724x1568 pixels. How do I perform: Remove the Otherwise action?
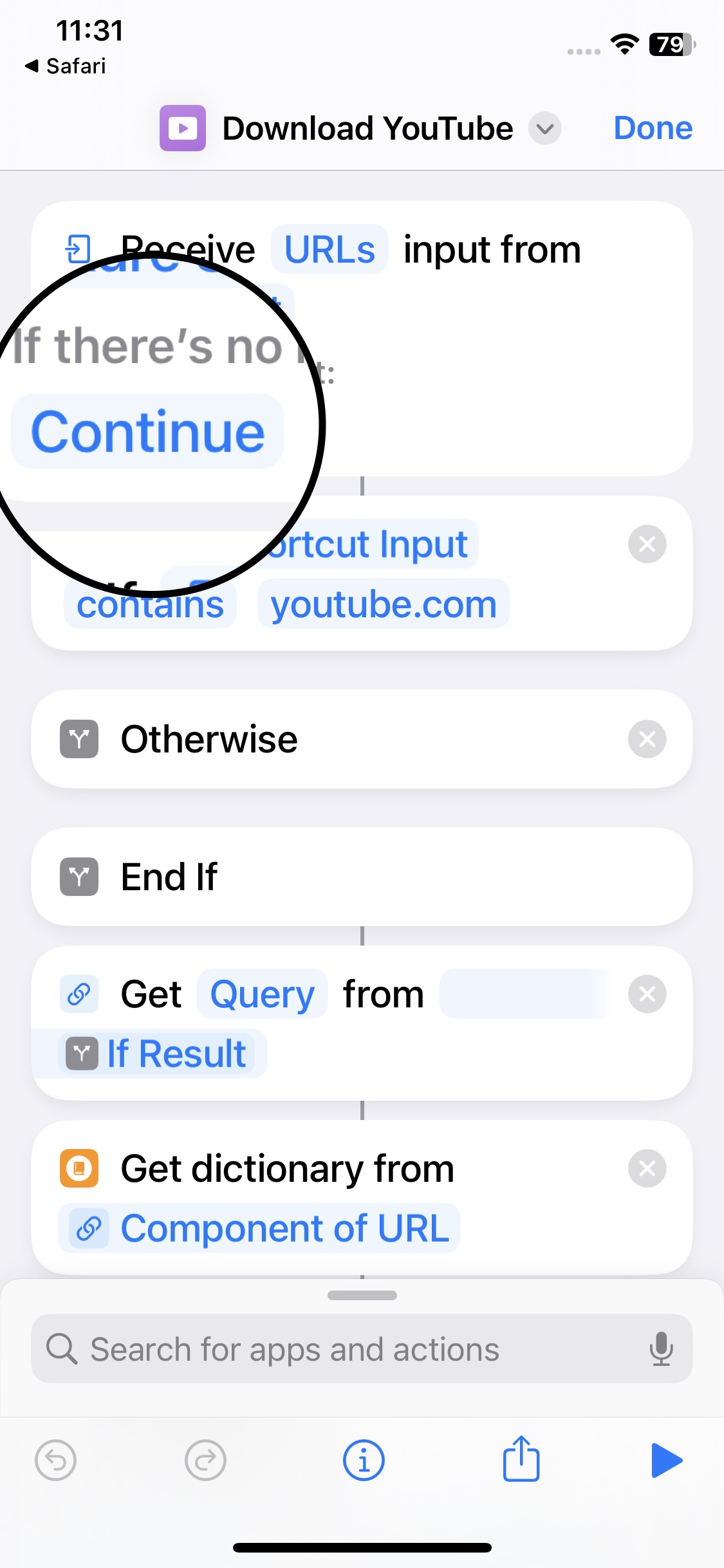pyautogui.click(x=647, y=739)
